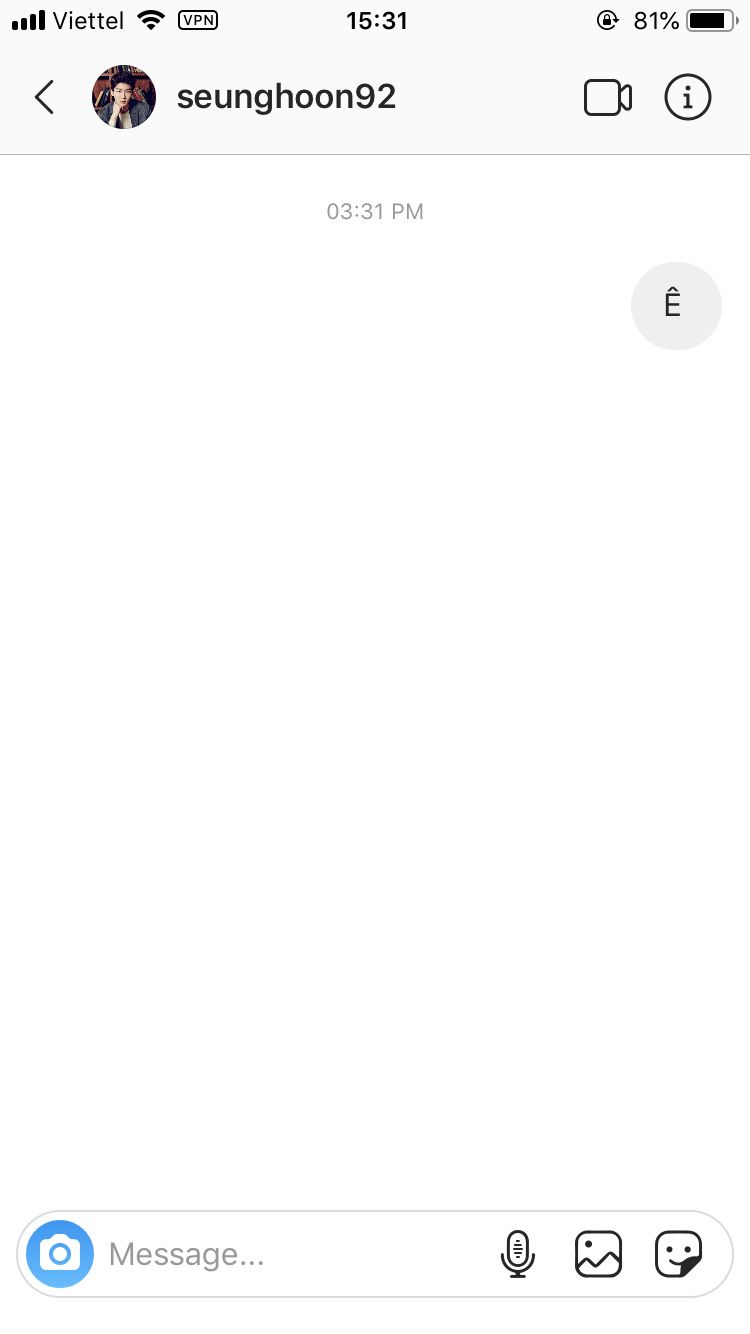Viewport: 750px width, 1334px height.
Task: Open conversation details info icon
Action: (688, 98)
